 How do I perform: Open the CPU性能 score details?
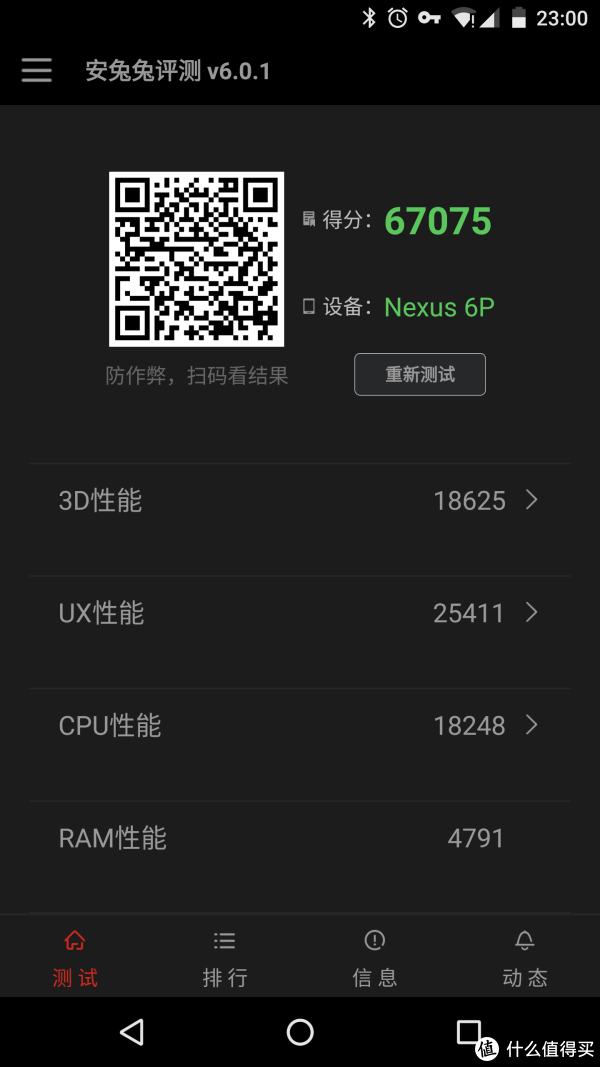click(300, 725)
